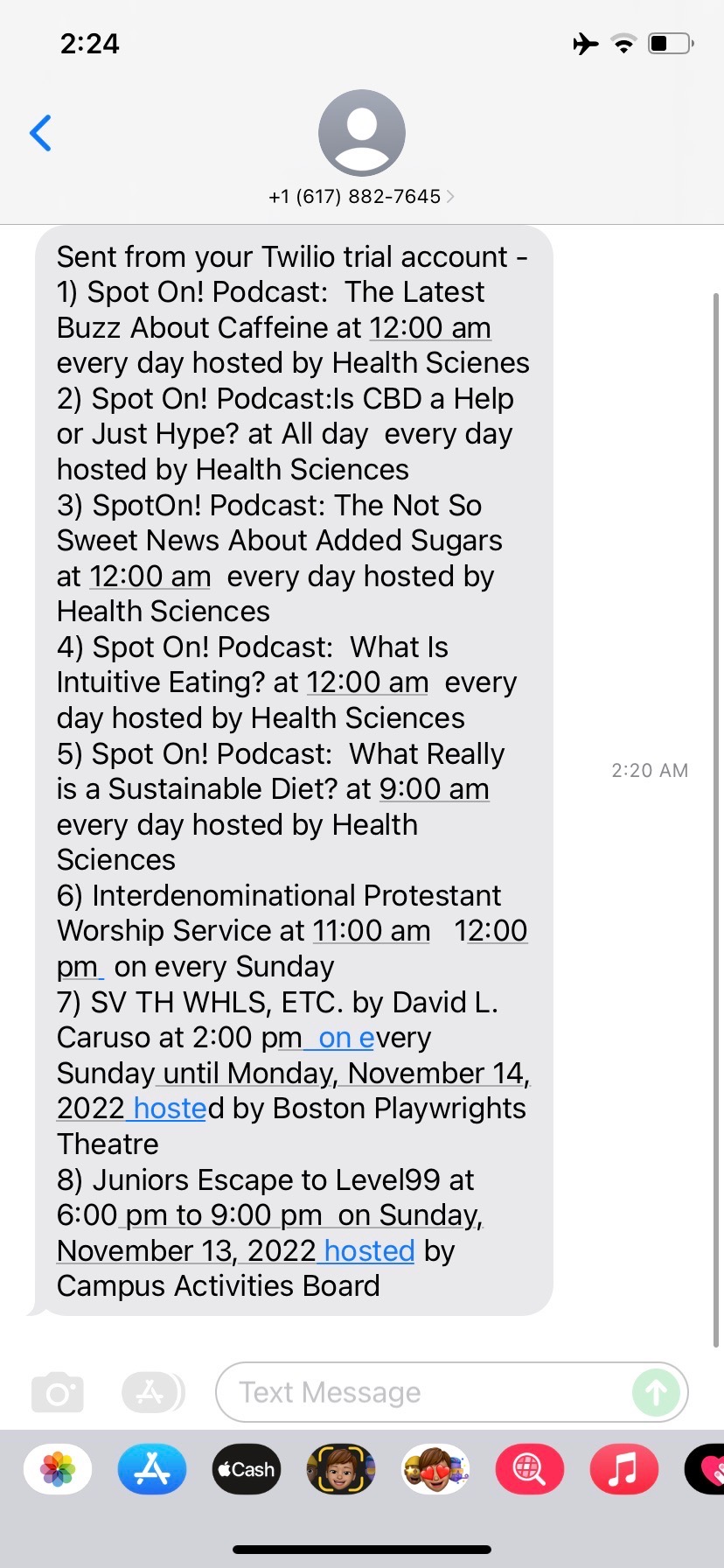Open the Photos app in the app strip
The height and width of the screenshot is (1568, 724).
coord(58,1469)
